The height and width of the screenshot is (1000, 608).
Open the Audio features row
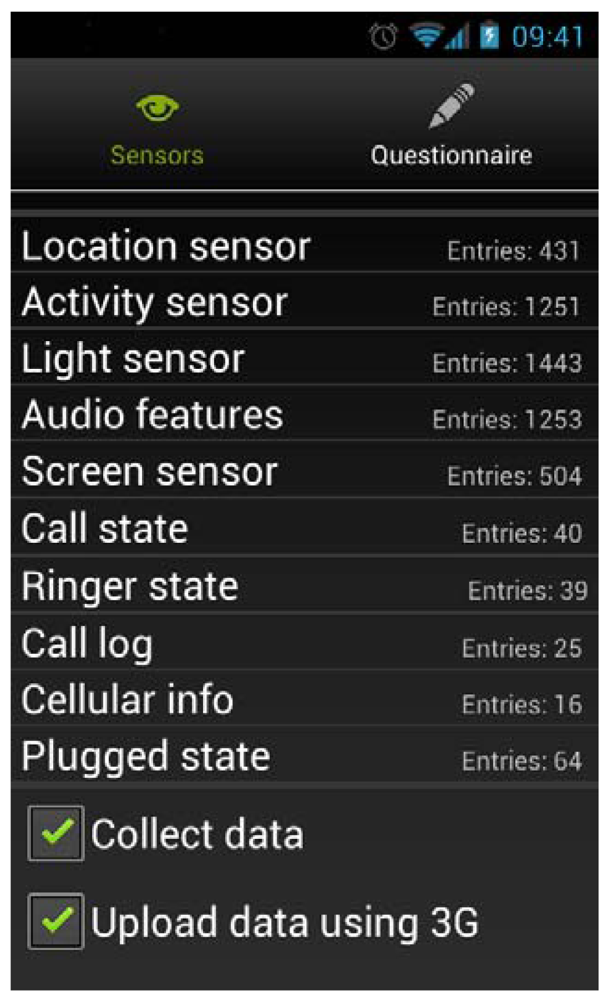[300, 415]
